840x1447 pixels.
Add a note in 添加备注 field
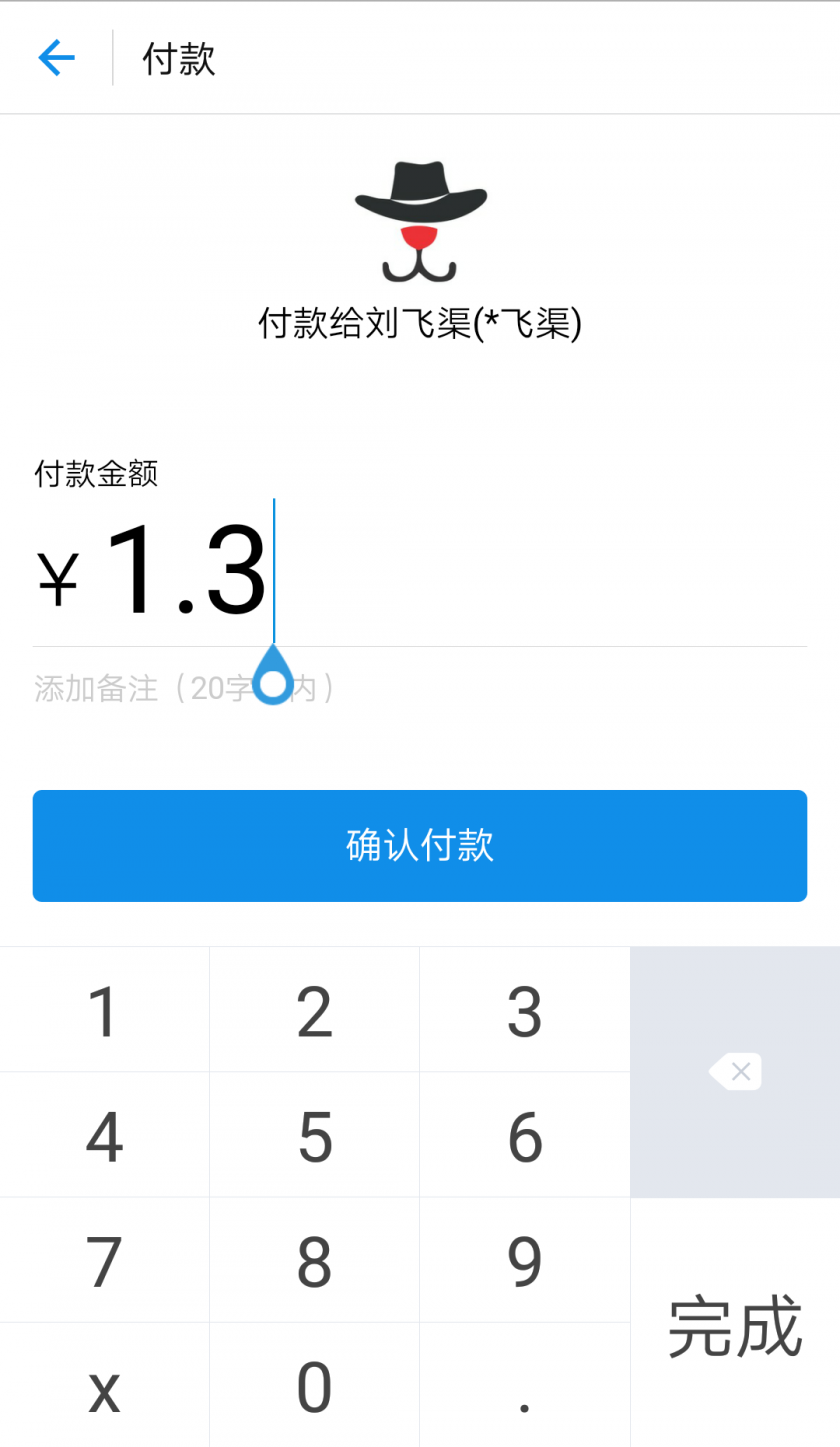click(x=420, y=689)
